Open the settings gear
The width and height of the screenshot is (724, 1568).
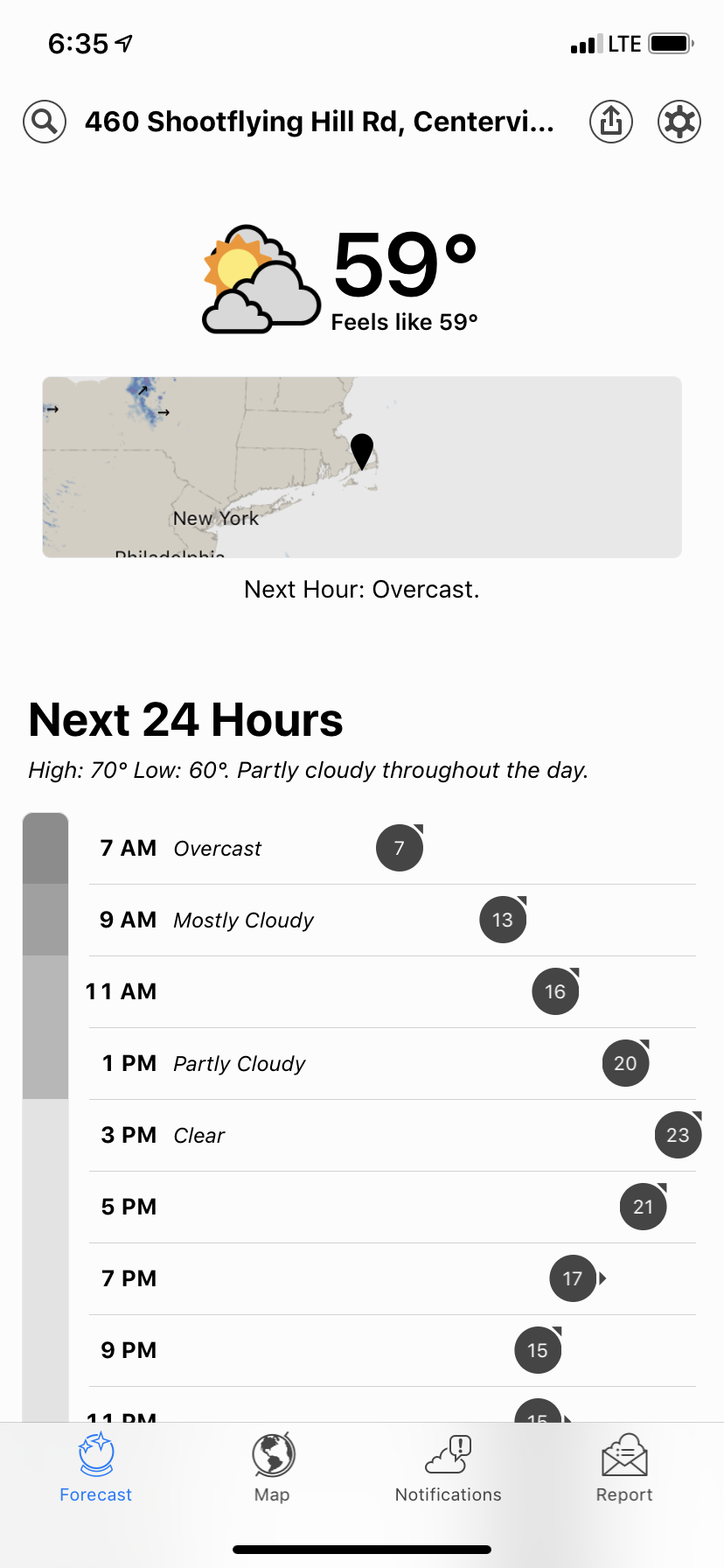coord(679,122)
